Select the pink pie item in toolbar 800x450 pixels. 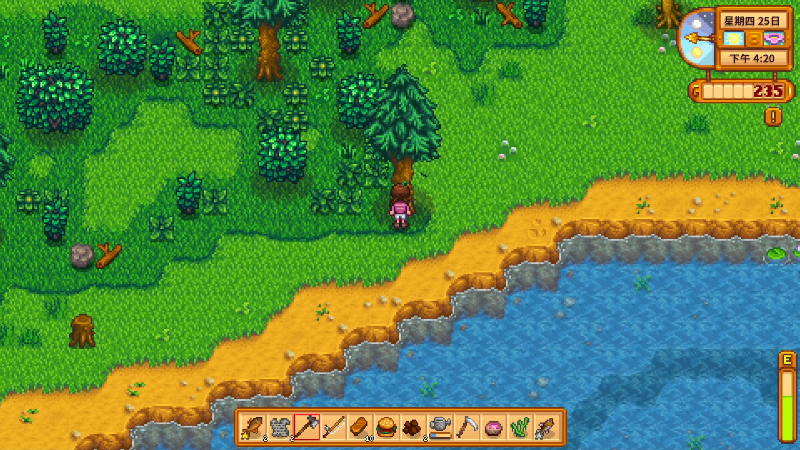(x=492, y=428)
